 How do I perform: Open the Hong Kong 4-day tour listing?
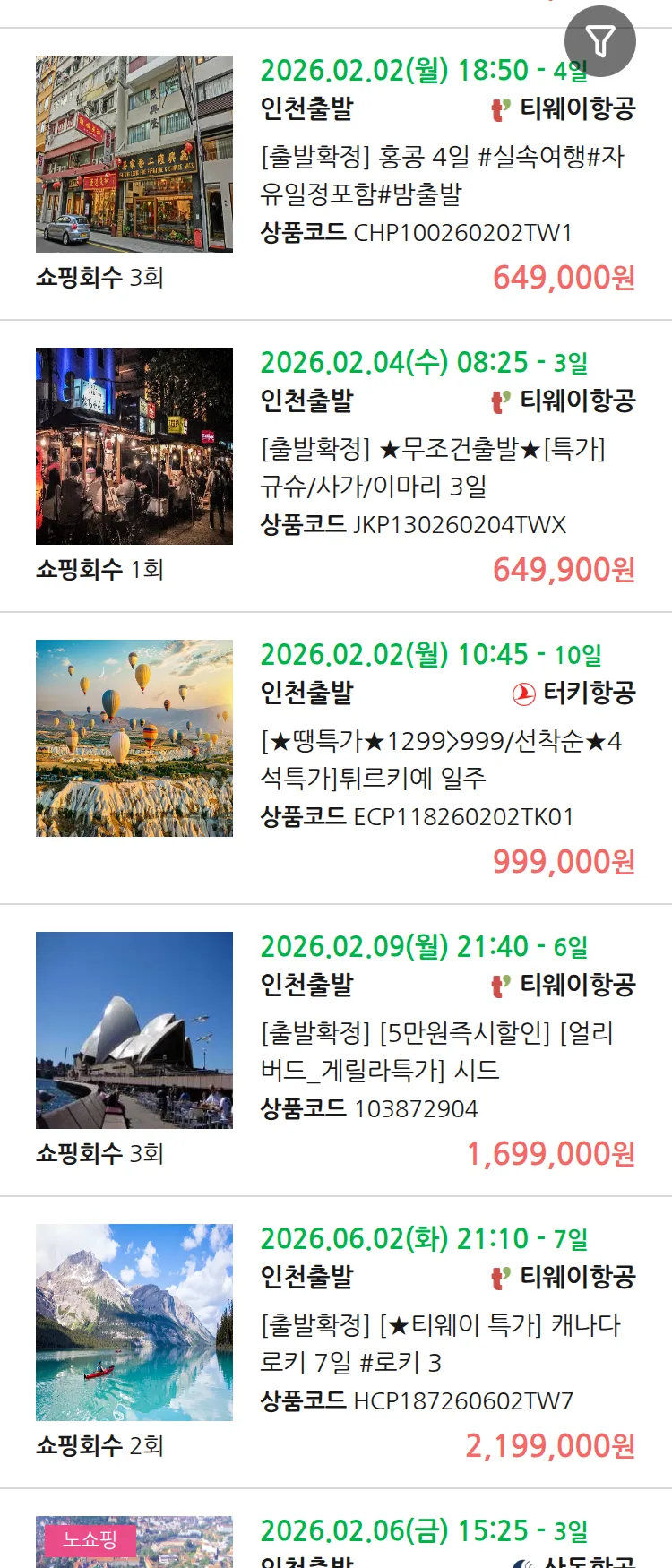click(441, 175)
